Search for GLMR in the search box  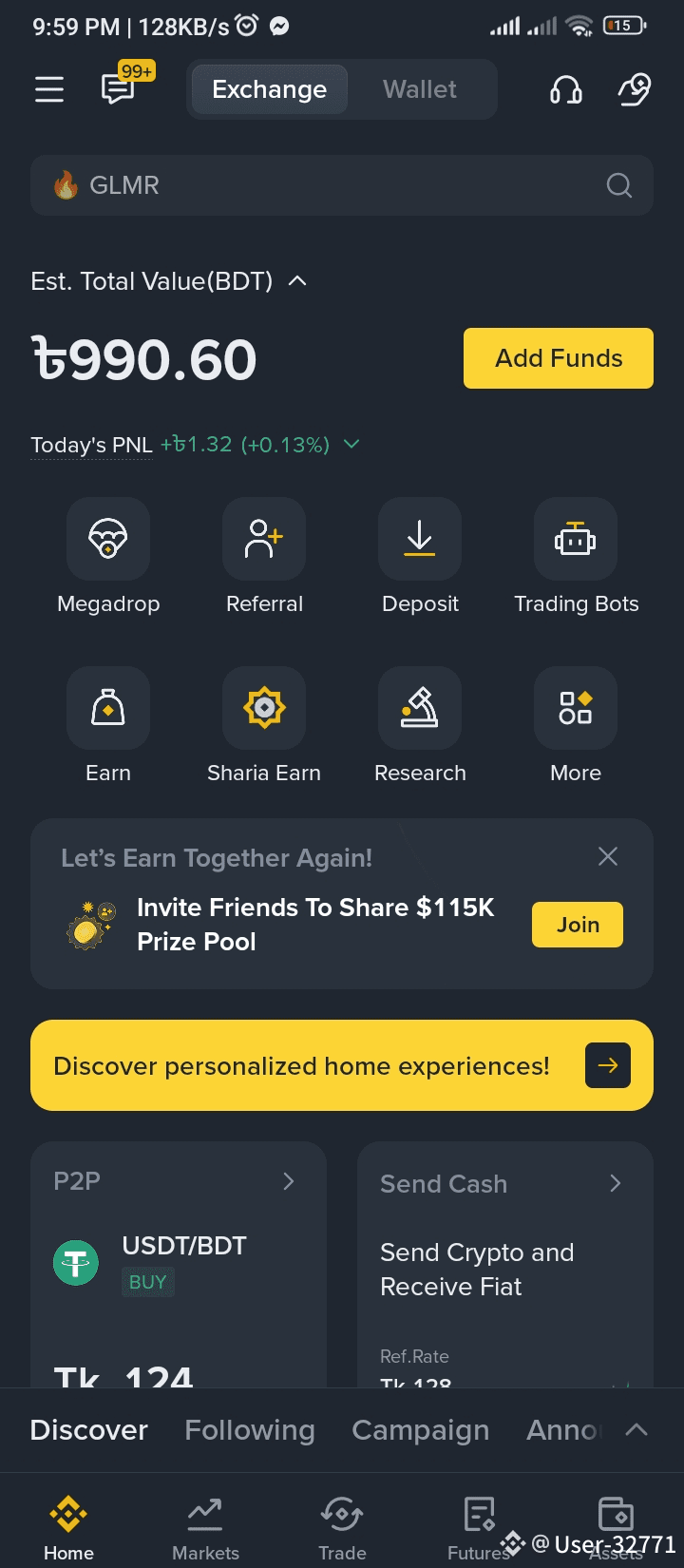click(x=342, y=185)
